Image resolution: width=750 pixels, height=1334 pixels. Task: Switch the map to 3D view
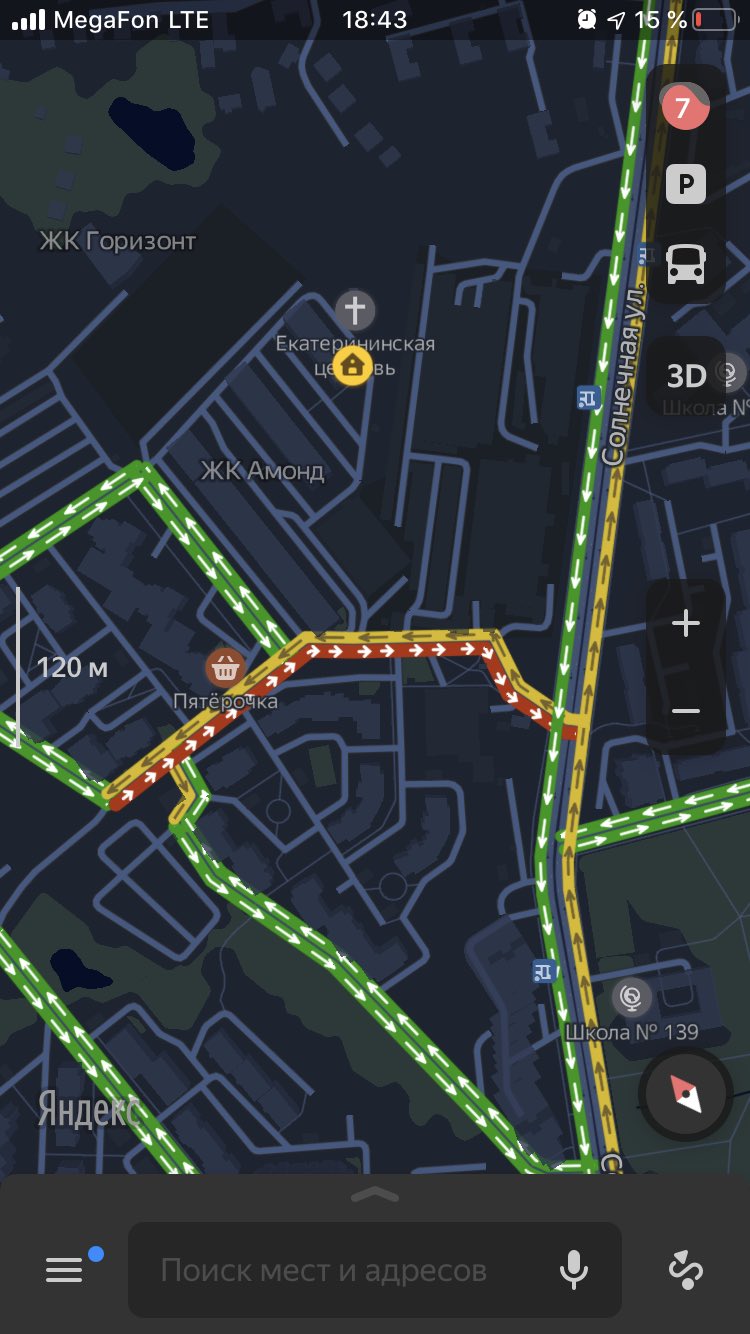click(686, 376)
